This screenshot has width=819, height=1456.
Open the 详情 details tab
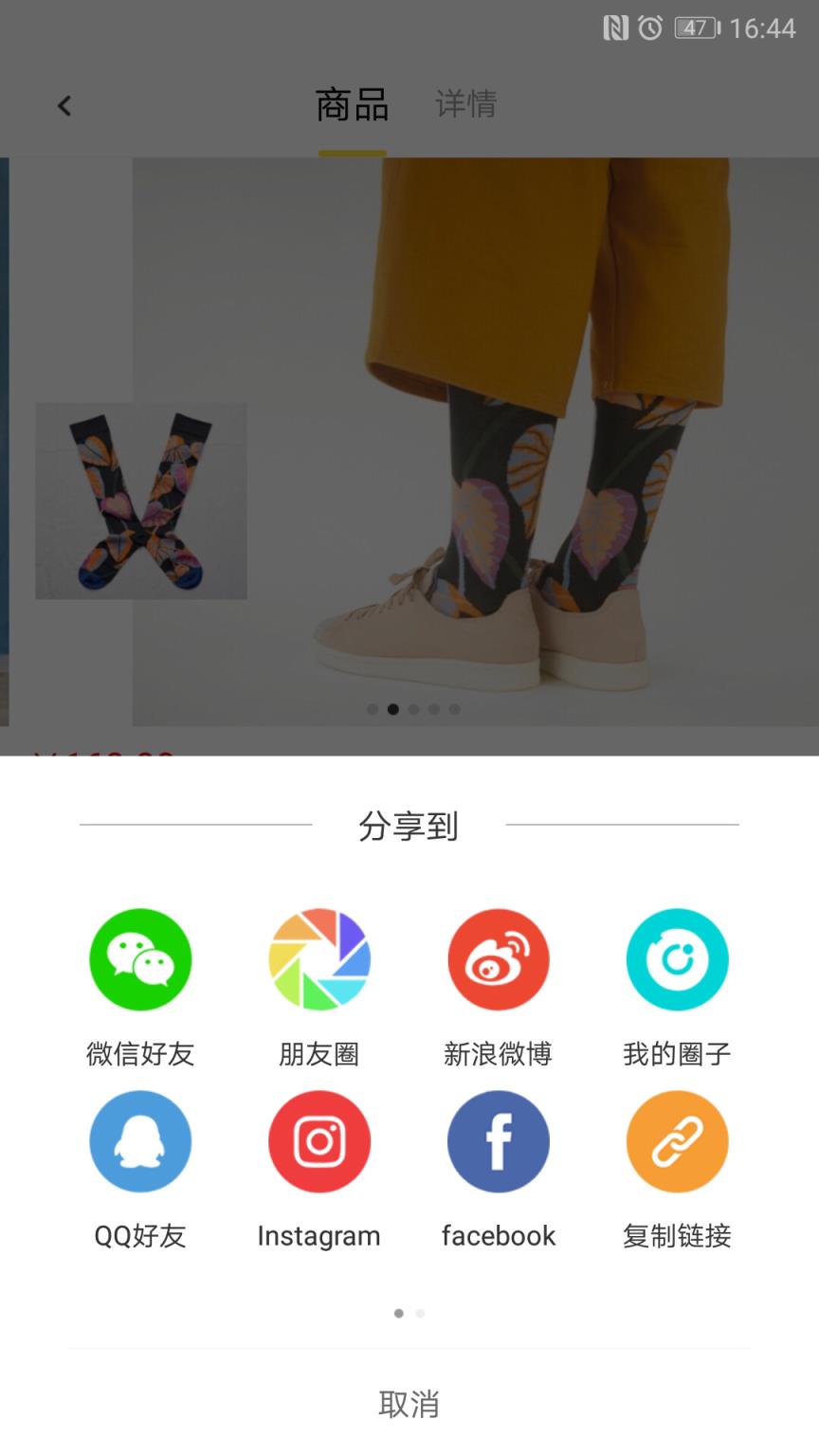(465, 105)
